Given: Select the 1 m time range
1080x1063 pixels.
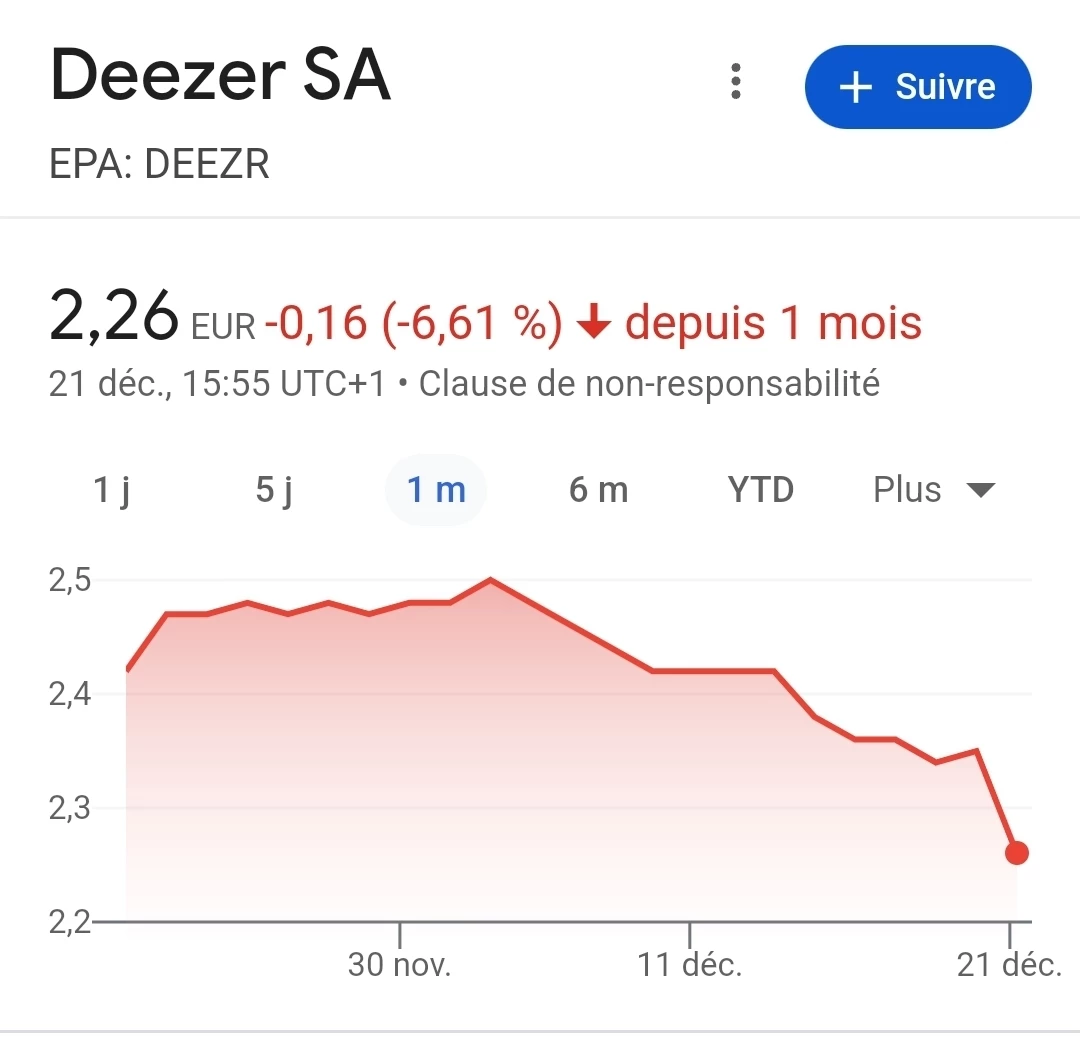Looking at the screenshot, I should [436, 490].
